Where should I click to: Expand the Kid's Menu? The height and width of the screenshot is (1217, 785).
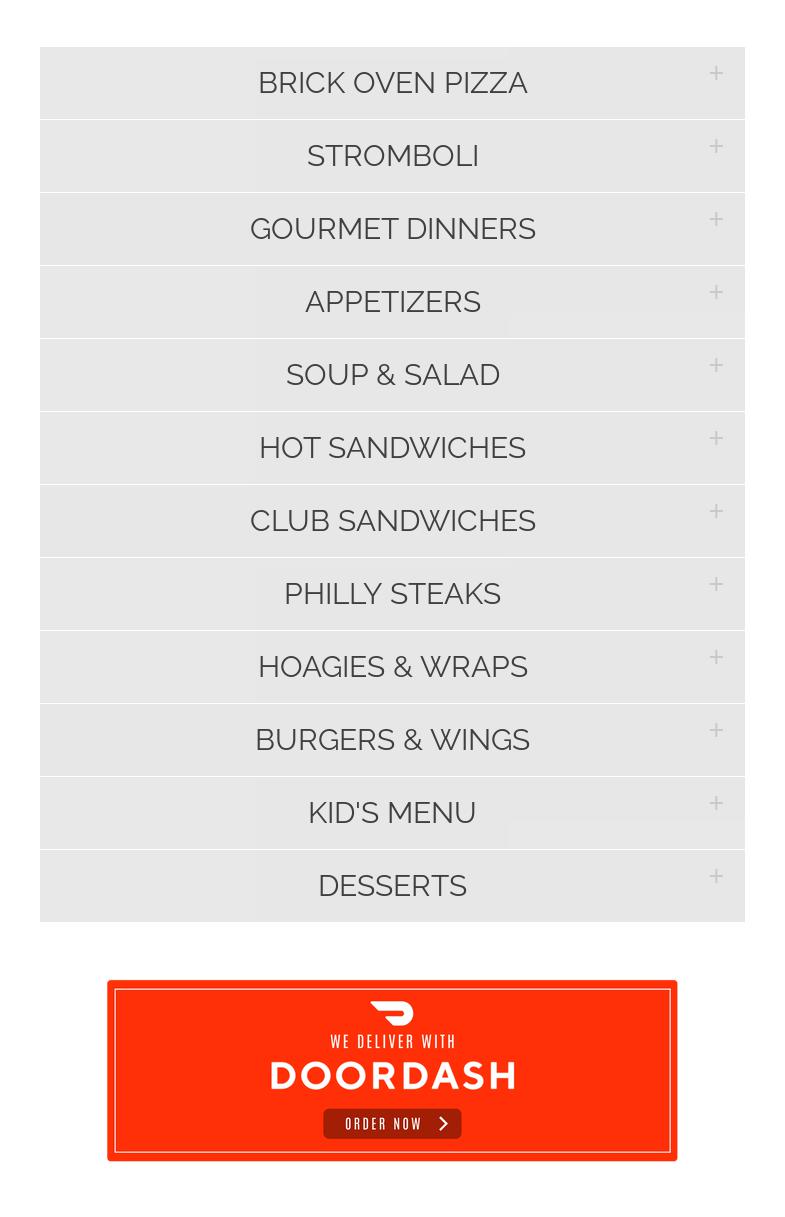pos(392,813)
